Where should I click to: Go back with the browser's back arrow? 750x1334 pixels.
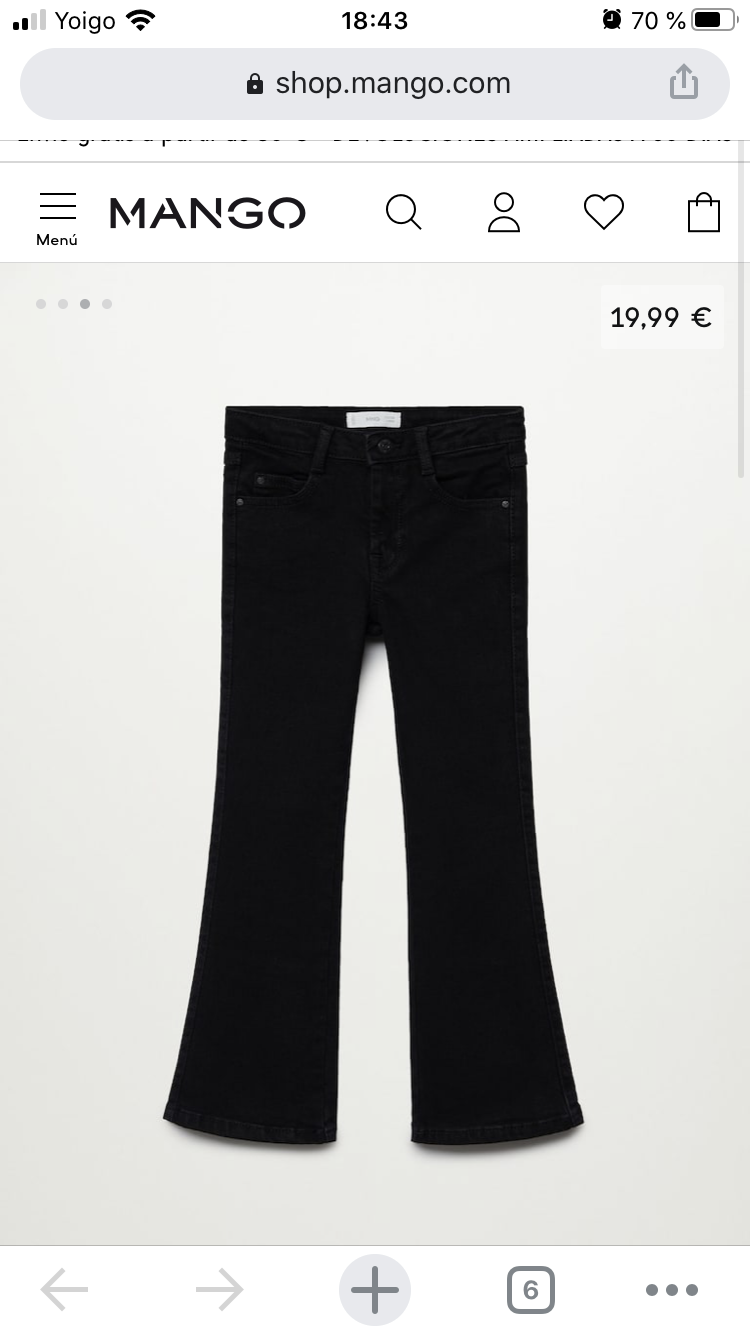point(65,1290)
